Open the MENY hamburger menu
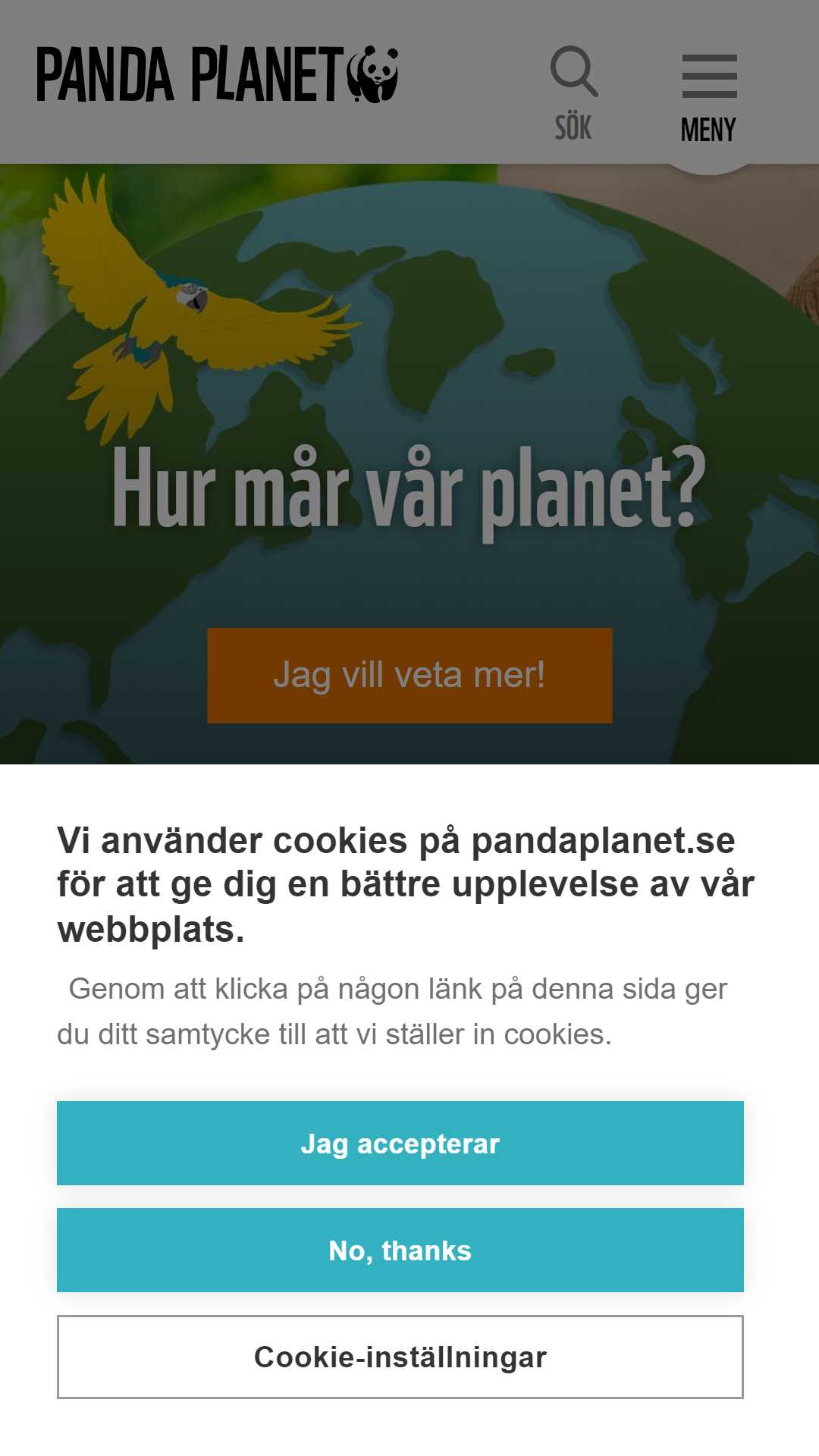The width and height of the screenshot is (819, 1456). click(x=709, y=99)
